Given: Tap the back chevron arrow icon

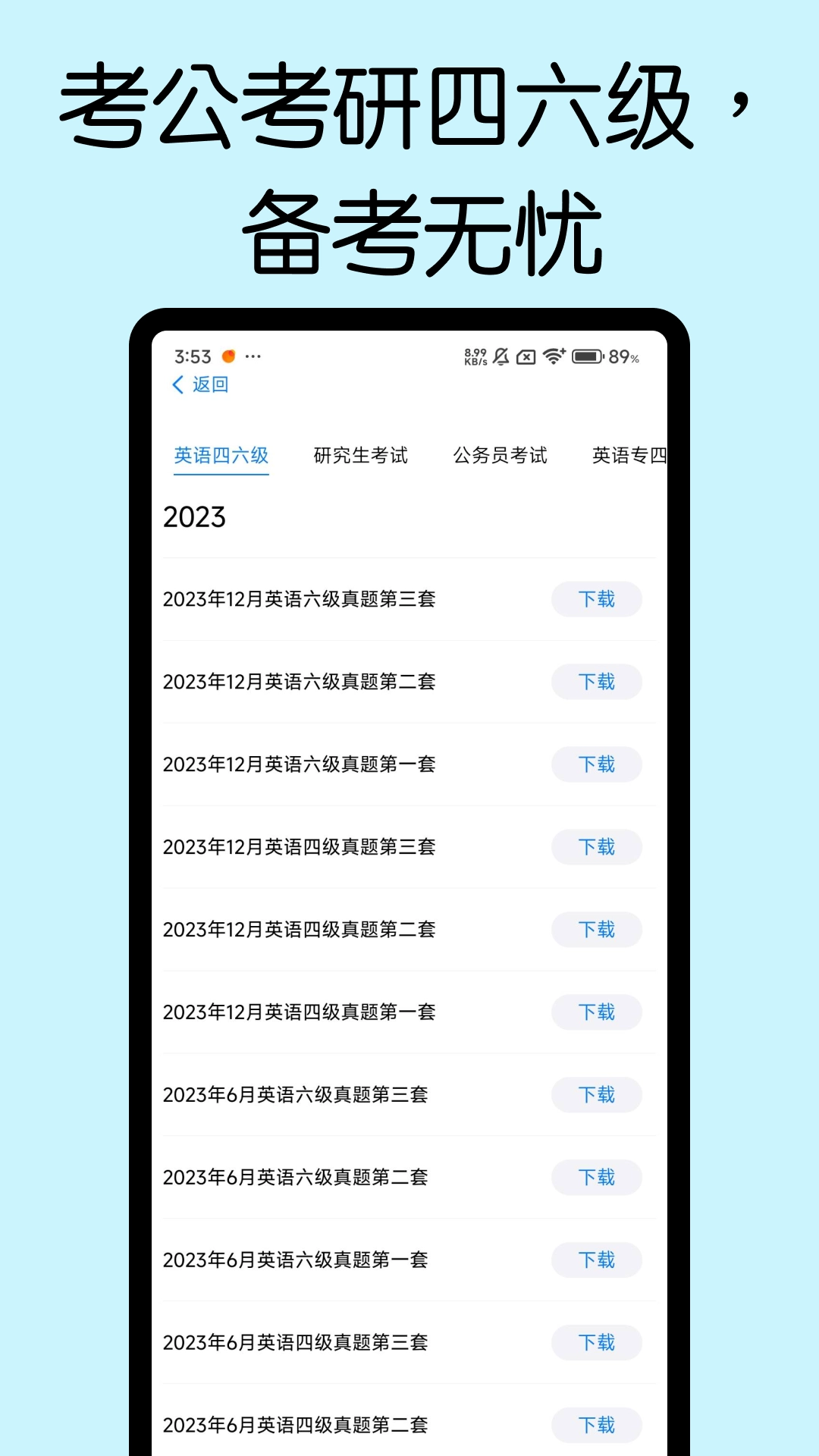Looking at the screenshot, I should pyautogui.click(x=178, y=385).
